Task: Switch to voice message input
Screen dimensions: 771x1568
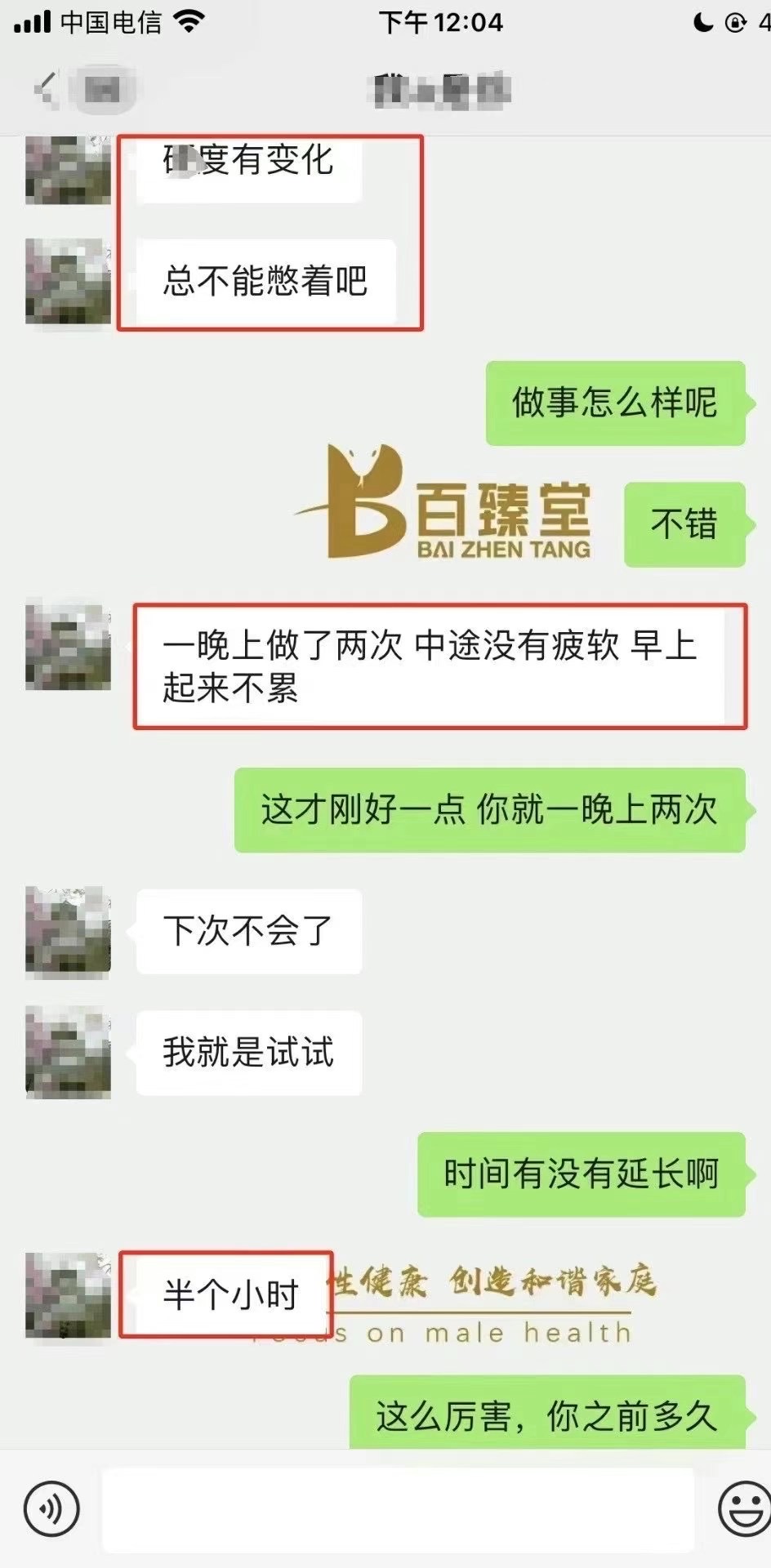Action: point(51,1510)
